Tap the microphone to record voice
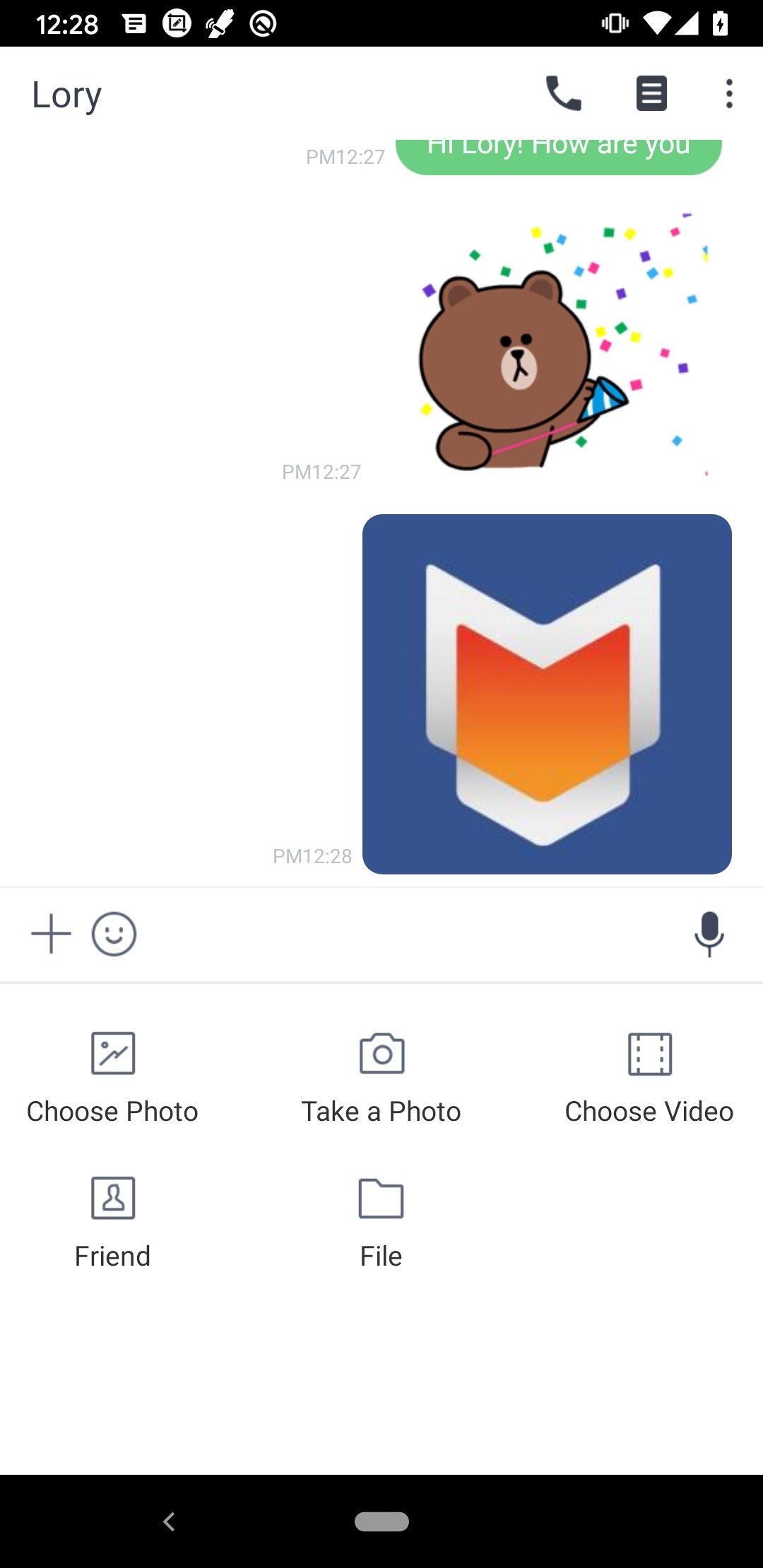 [709, 934]
